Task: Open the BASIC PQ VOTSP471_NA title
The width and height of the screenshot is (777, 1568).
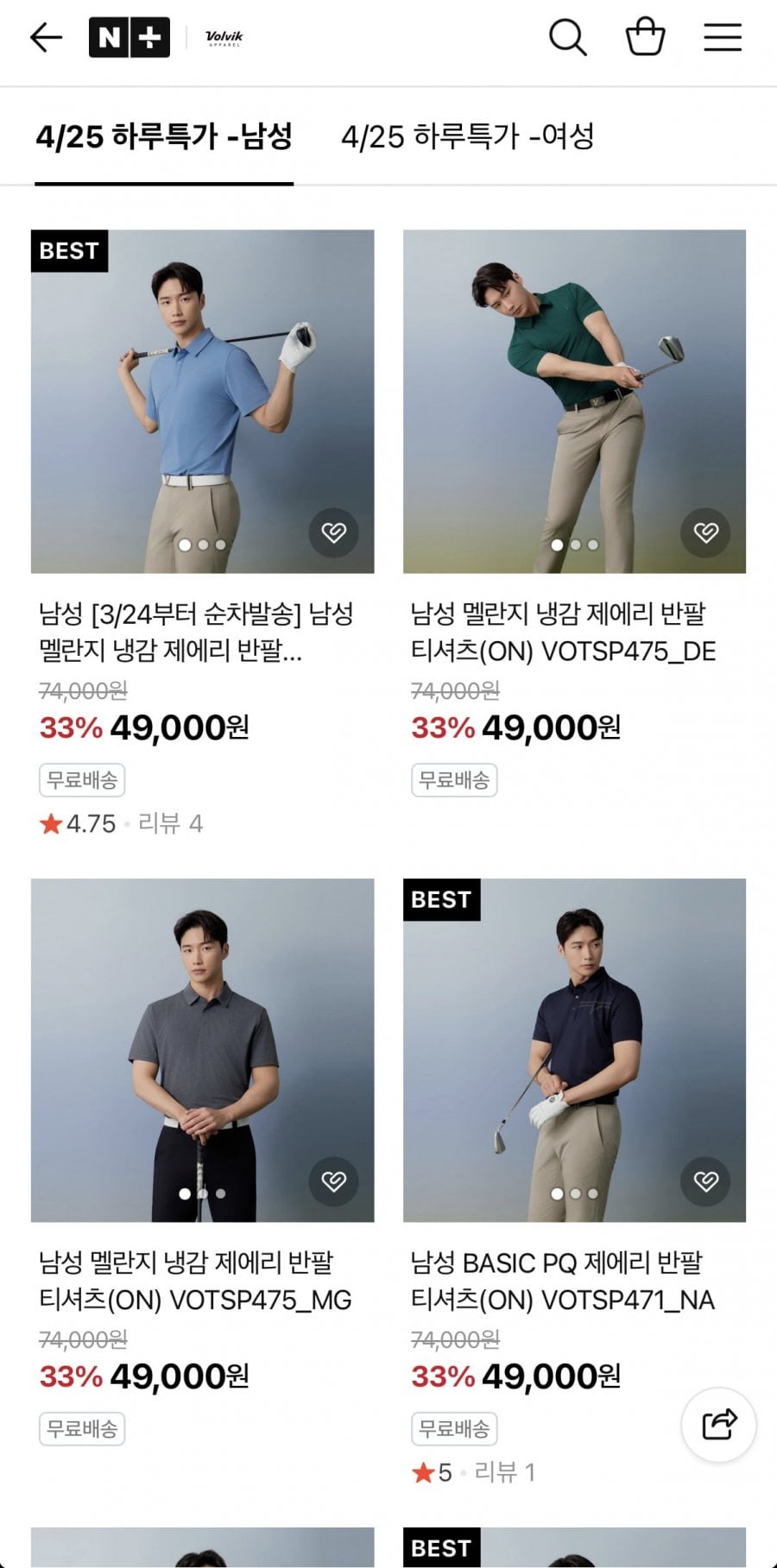Action: tap(562, 1281)
